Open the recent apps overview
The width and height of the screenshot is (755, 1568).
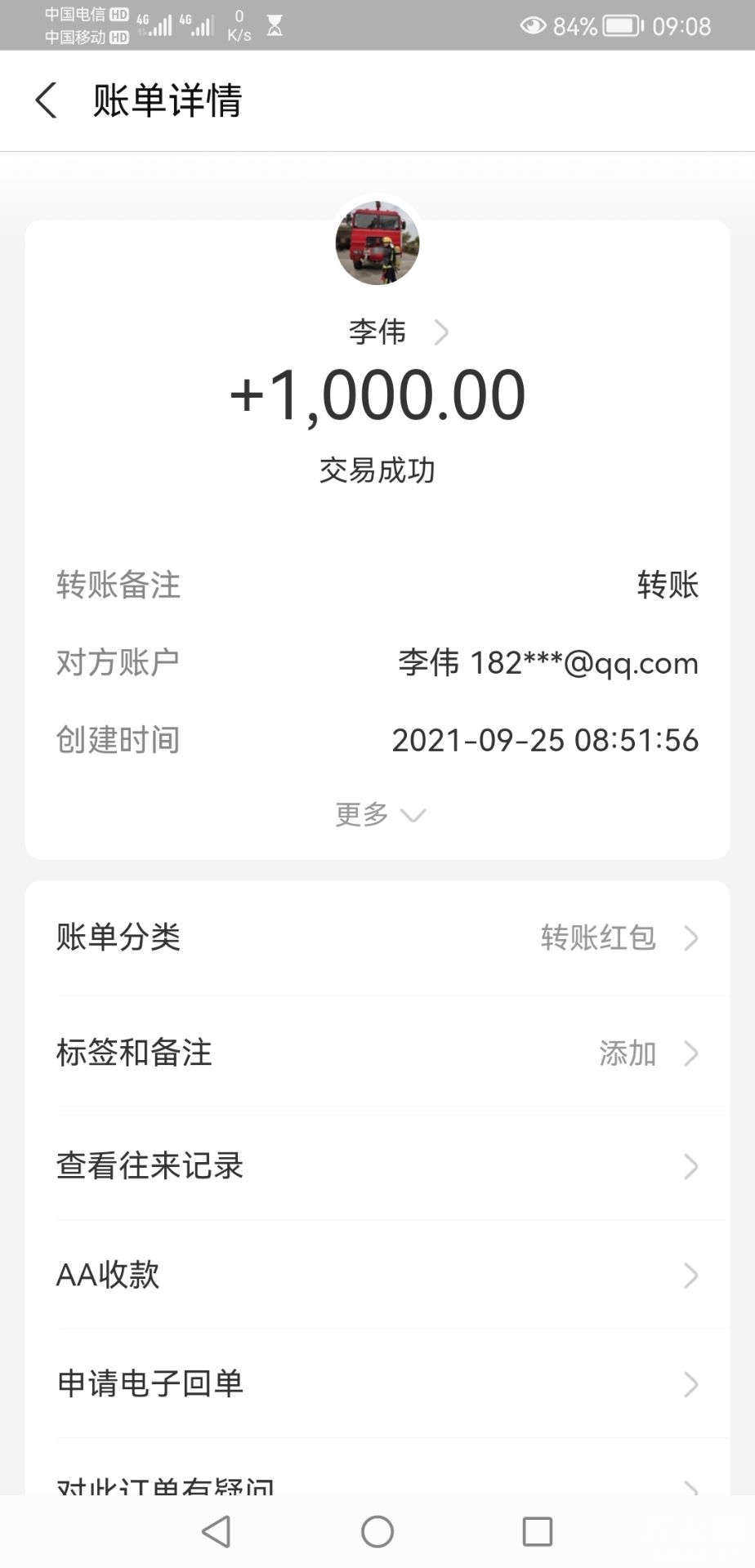coord(537,1531)
